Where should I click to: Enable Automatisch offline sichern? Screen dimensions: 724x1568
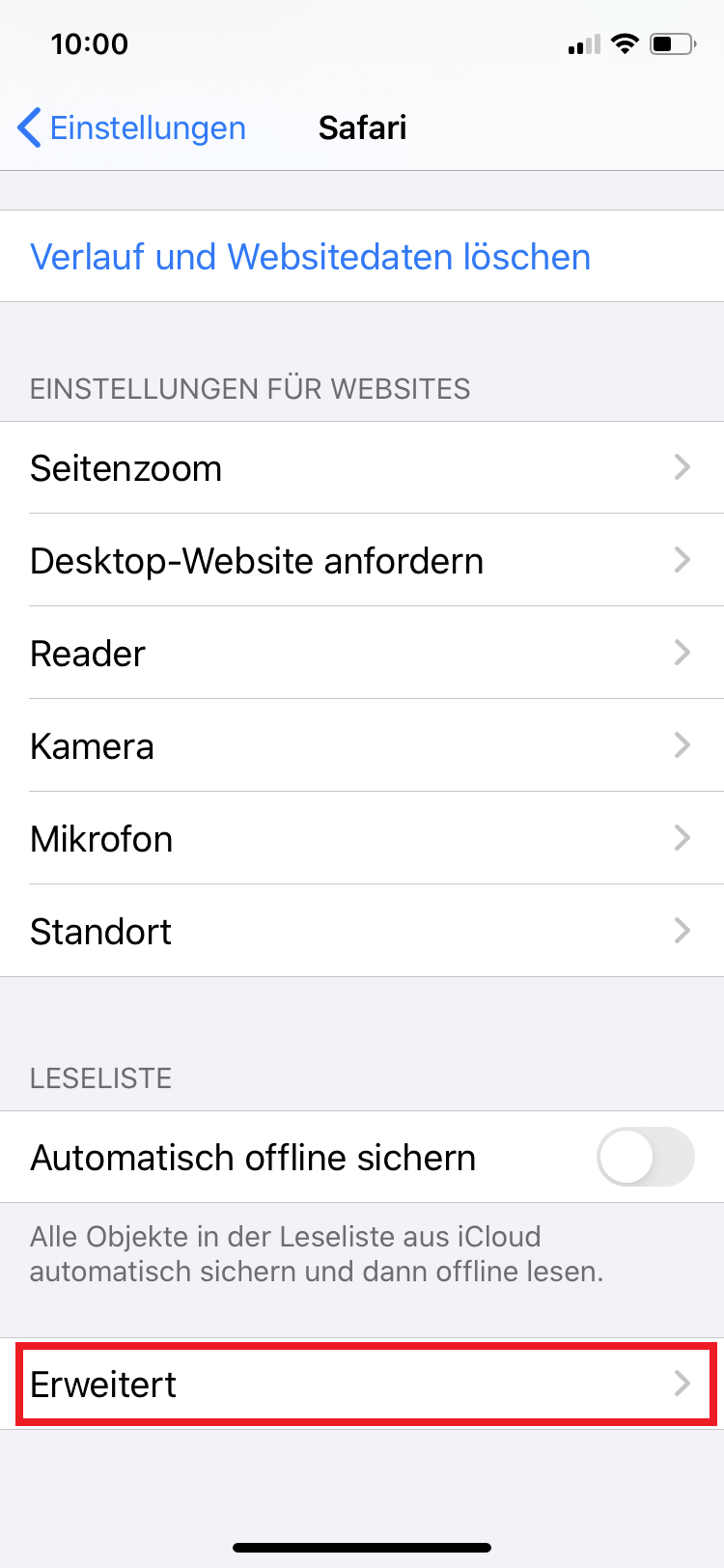pos(646,1157)
